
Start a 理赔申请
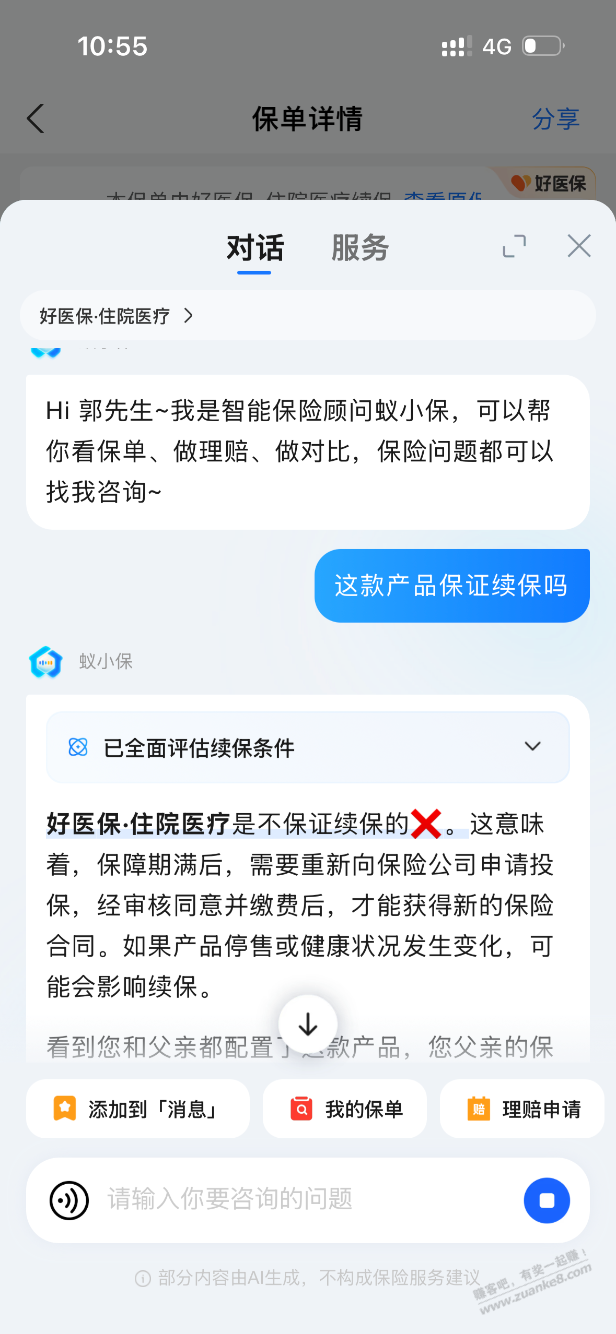pos(524,1109)
